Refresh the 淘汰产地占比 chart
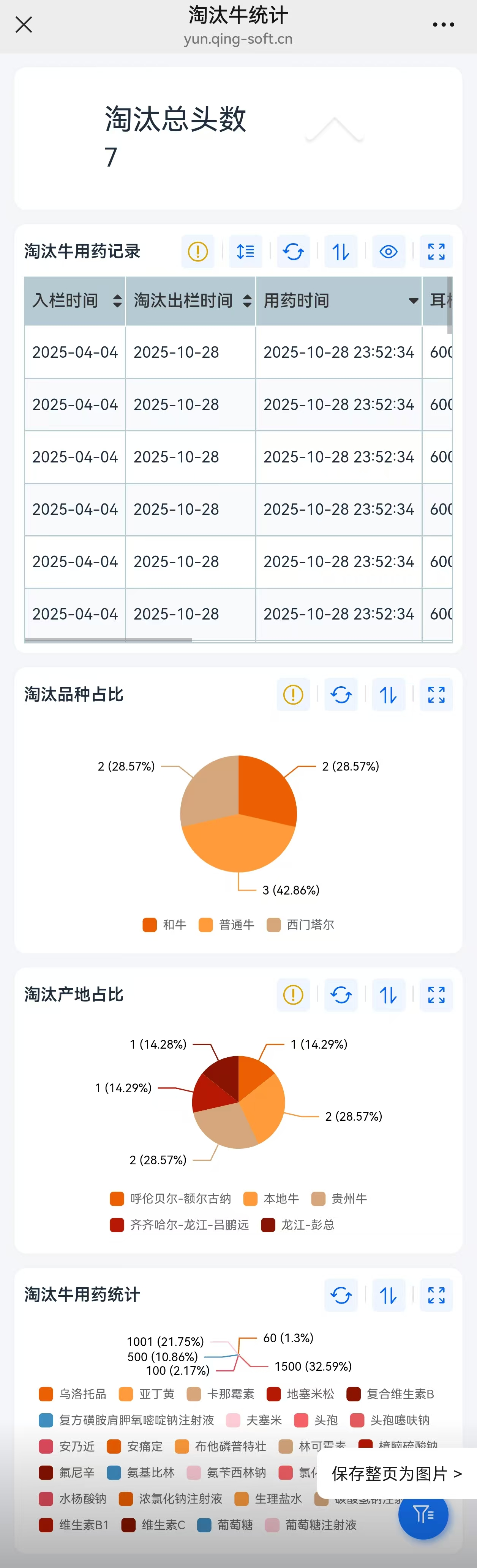The image size is (477, 1568). [341, 995]
